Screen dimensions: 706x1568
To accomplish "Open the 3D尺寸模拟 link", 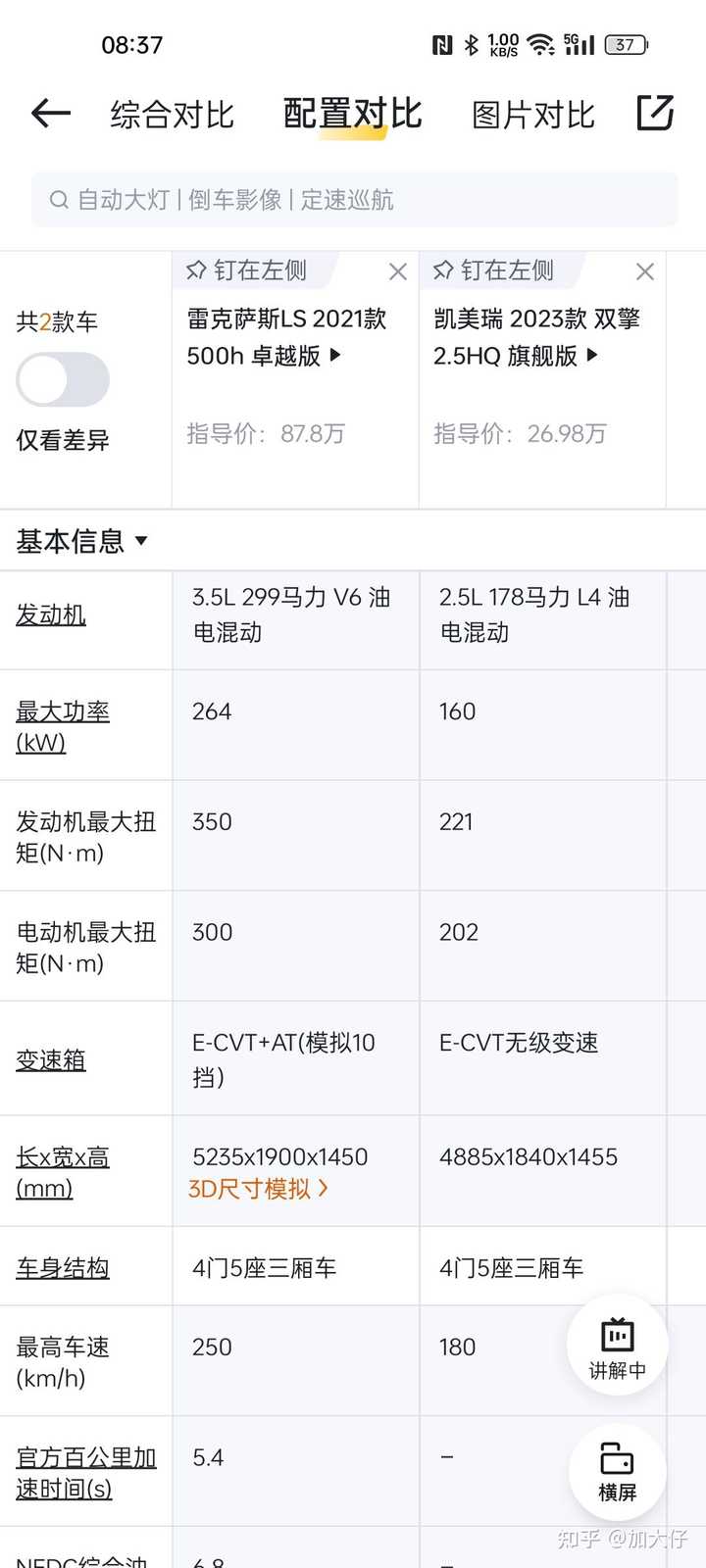I will (x=258, y=1189).
